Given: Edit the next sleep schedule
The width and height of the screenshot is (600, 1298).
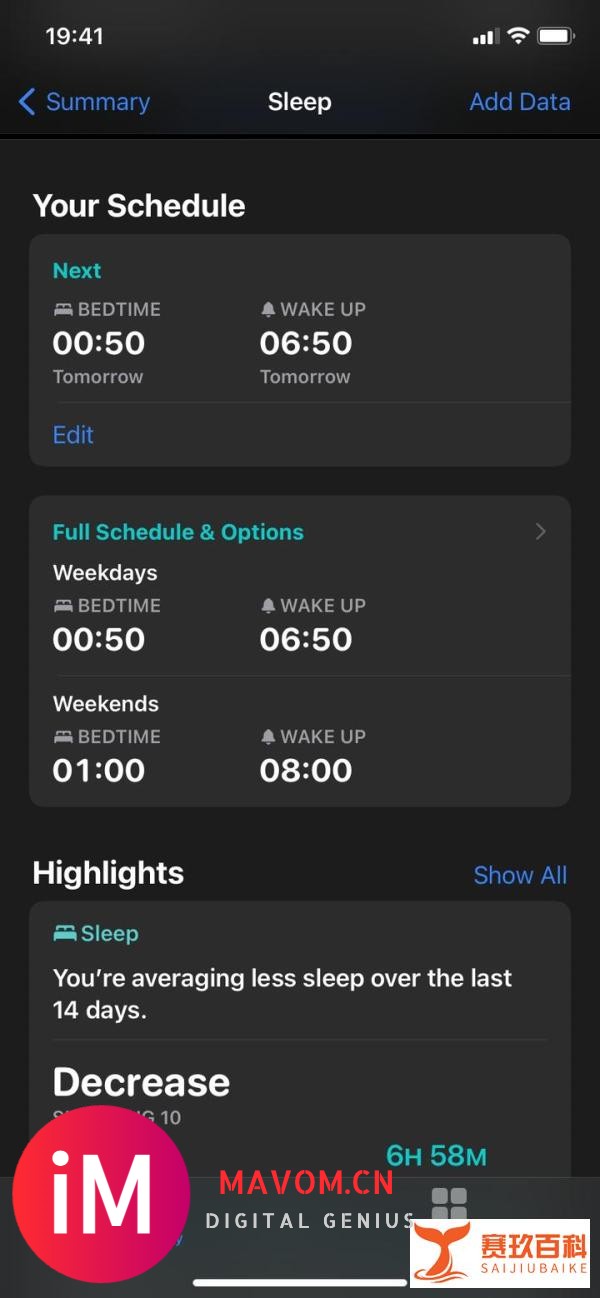Looking at the screenshot, I should [x=73, y=435].
